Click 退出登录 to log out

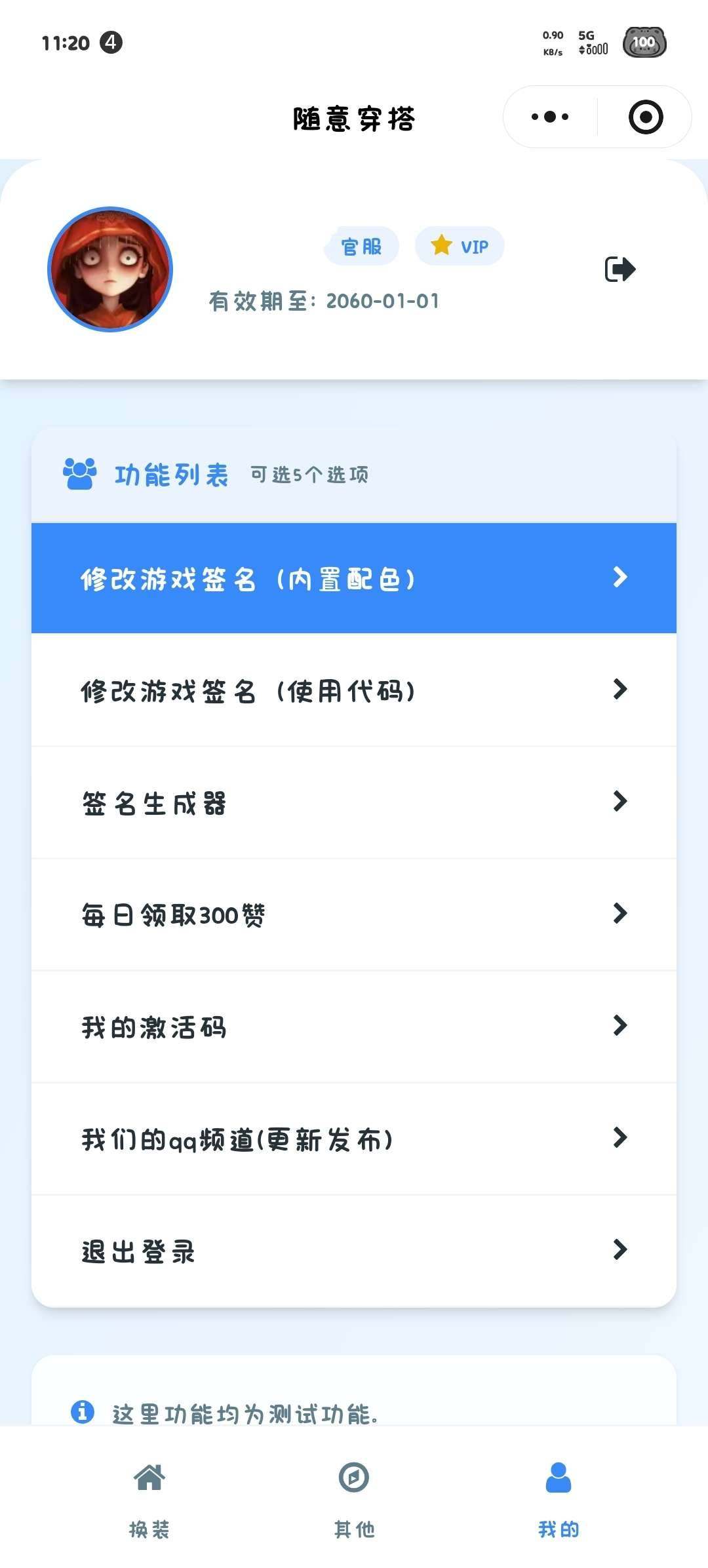pos(354,1251)
